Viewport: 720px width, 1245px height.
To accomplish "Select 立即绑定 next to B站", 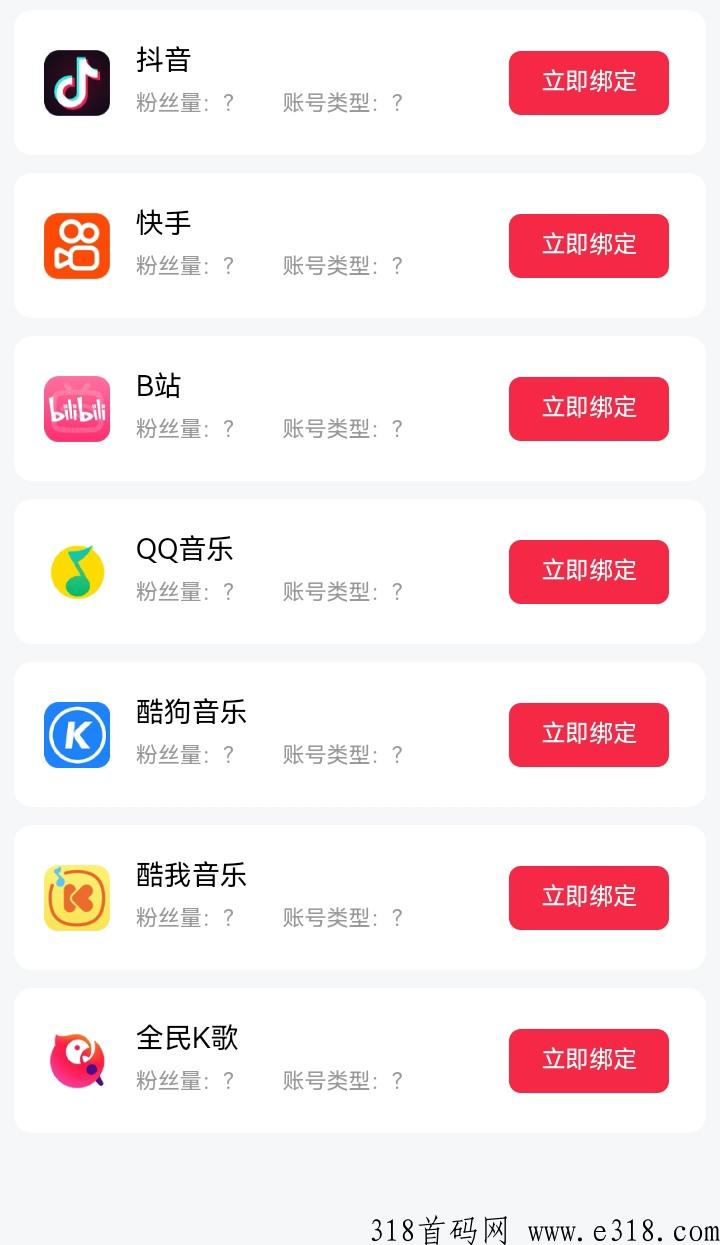I will (x=589, y=409).
